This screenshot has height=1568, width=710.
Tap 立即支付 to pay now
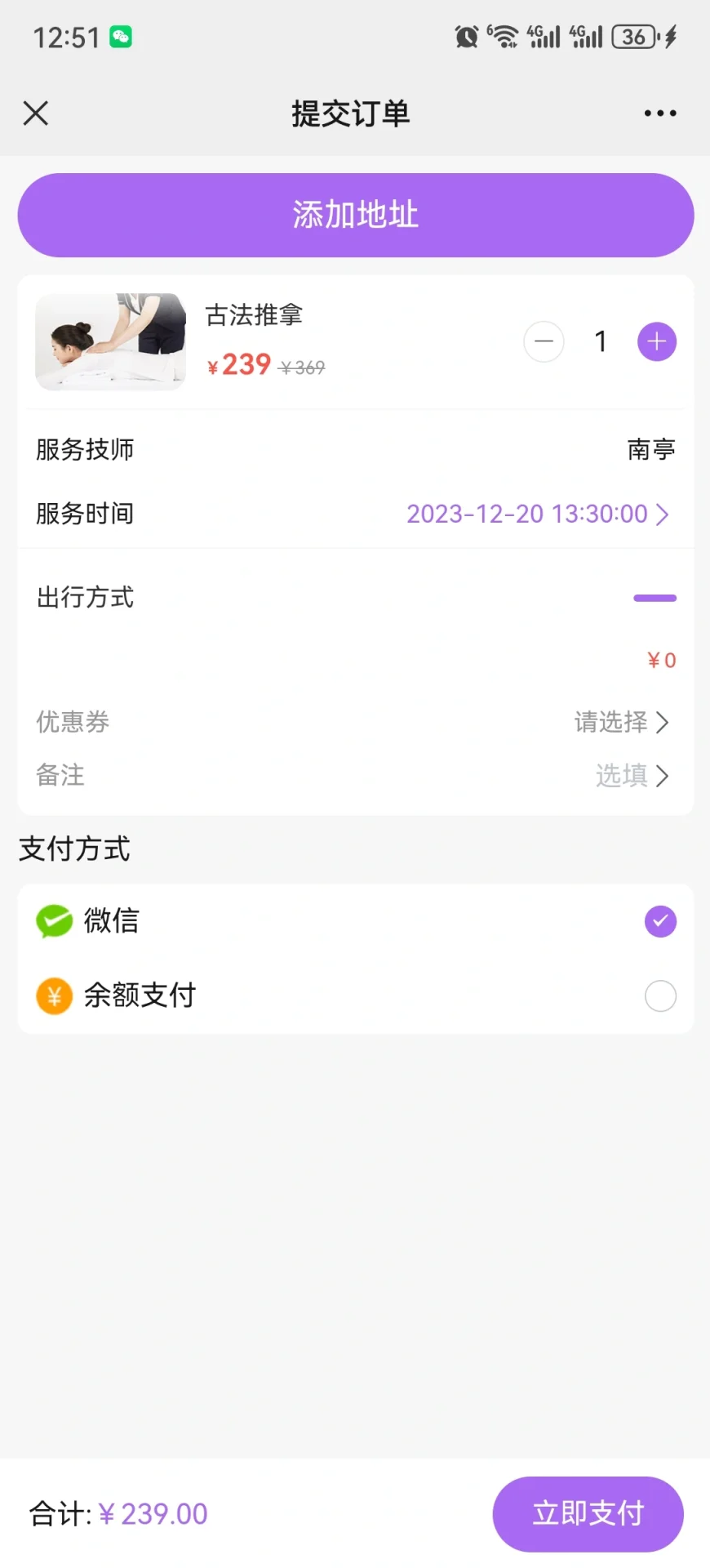click(x=588, y=1513)
